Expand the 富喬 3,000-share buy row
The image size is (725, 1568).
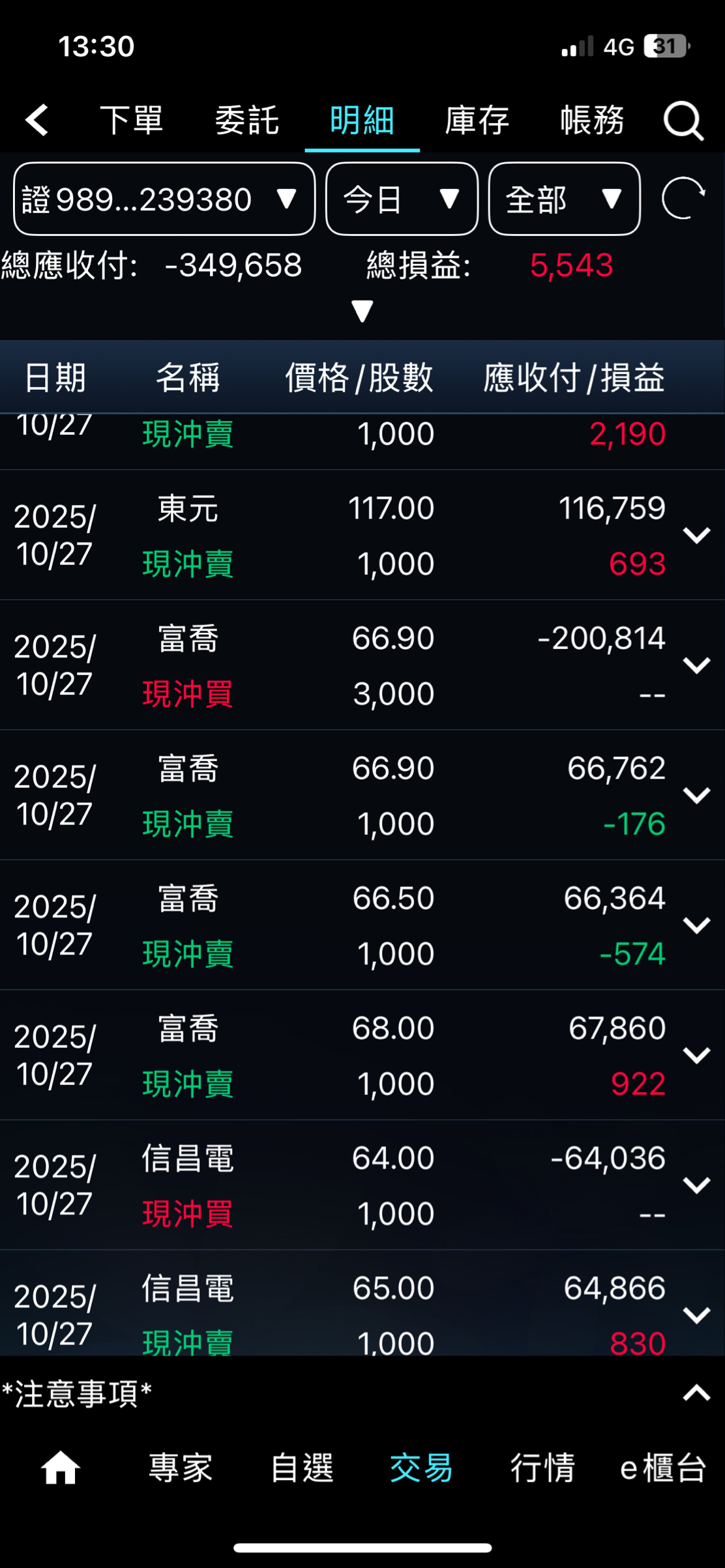pos(696,665)
